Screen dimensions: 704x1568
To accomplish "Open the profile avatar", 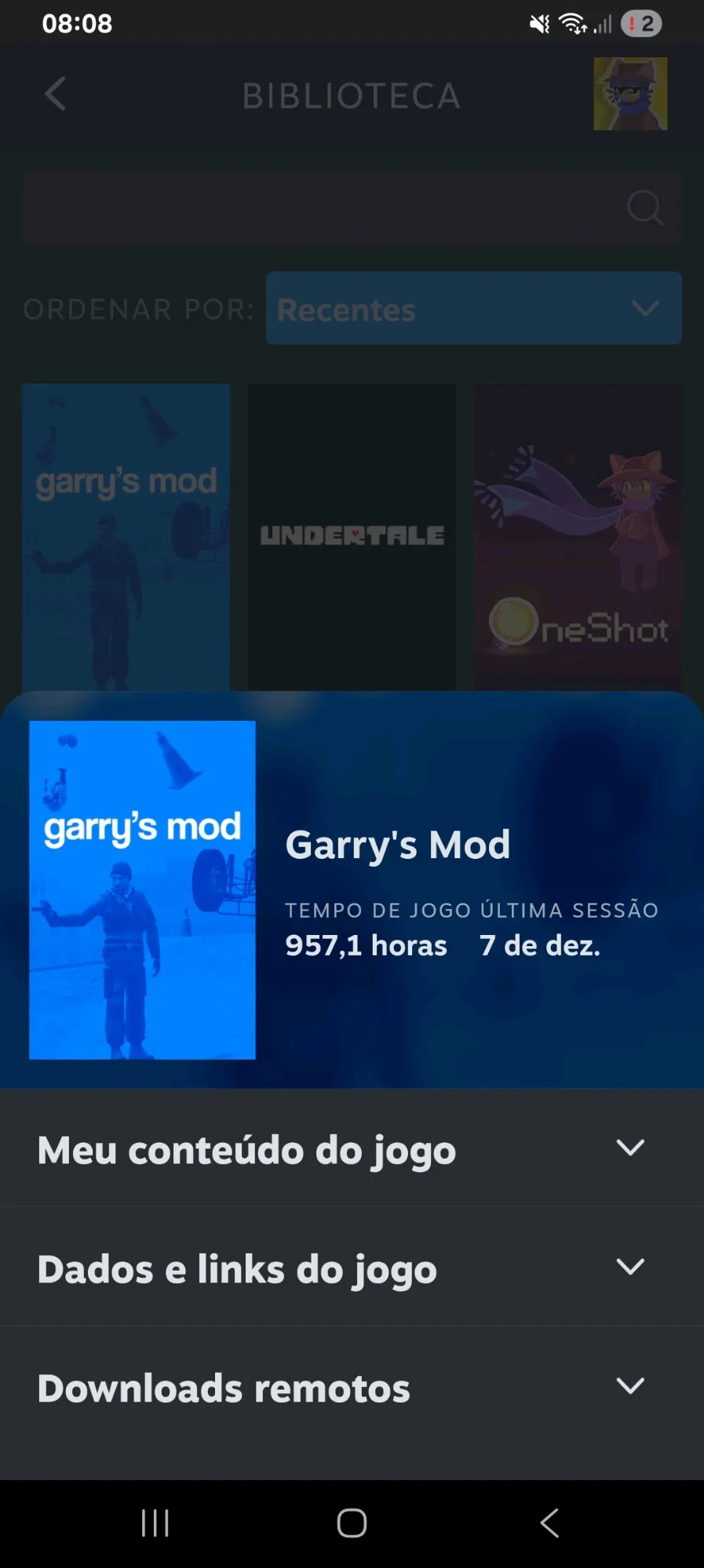I will coord(630,94).
